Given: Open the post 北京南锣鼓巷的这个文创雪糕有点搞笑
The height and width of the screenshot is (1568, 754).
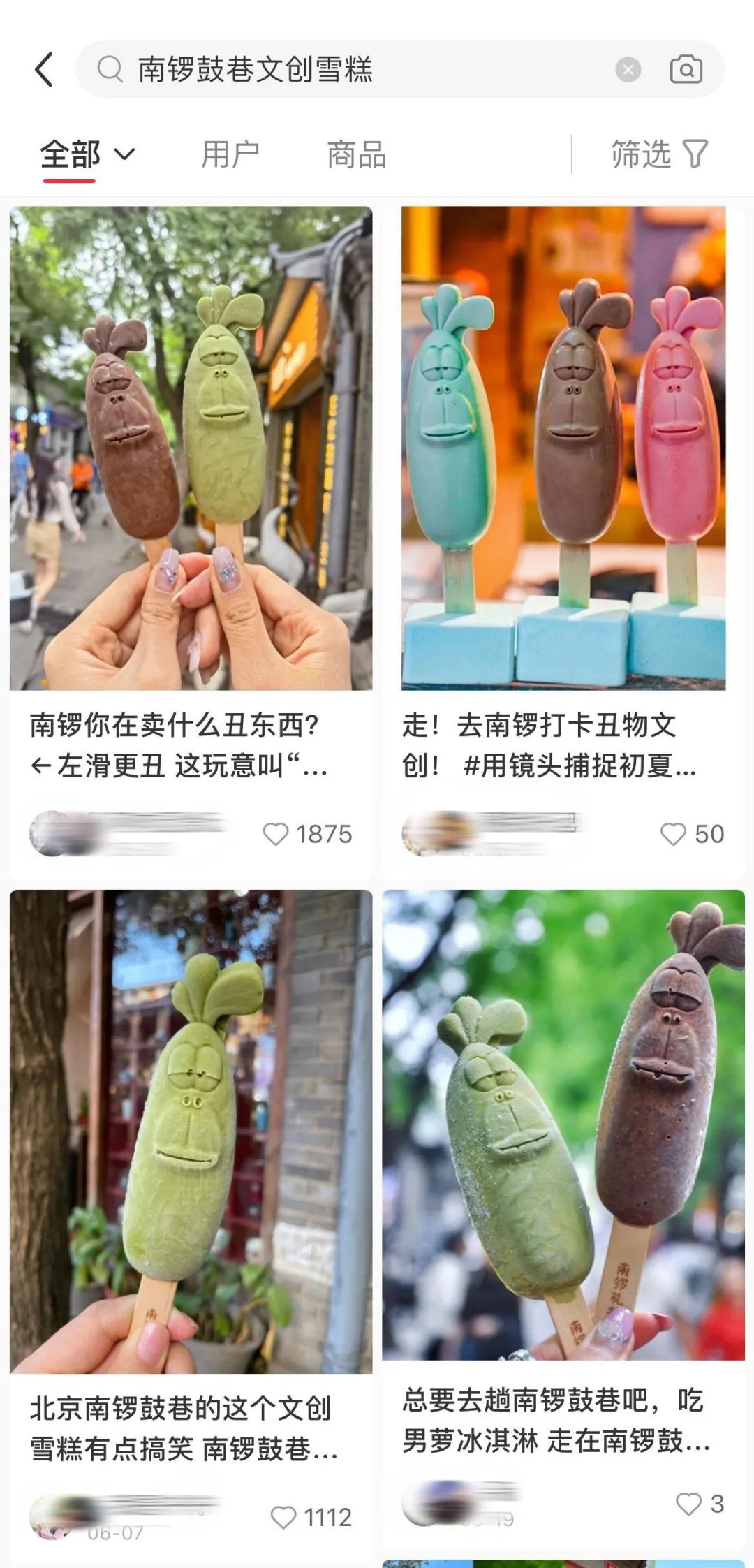Looking at the screenshot, I should click(191, 1131).
